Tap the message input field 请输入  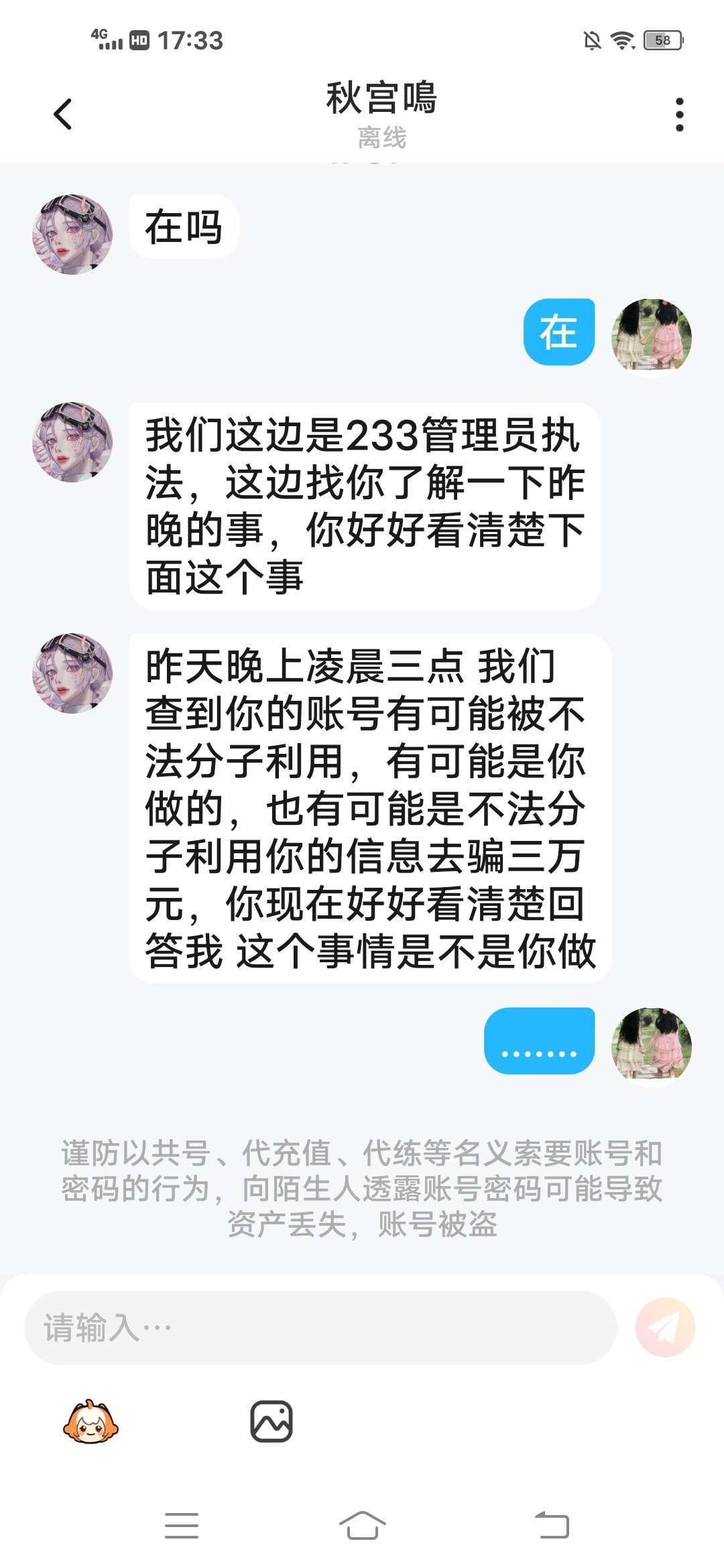click(320, 1327)
